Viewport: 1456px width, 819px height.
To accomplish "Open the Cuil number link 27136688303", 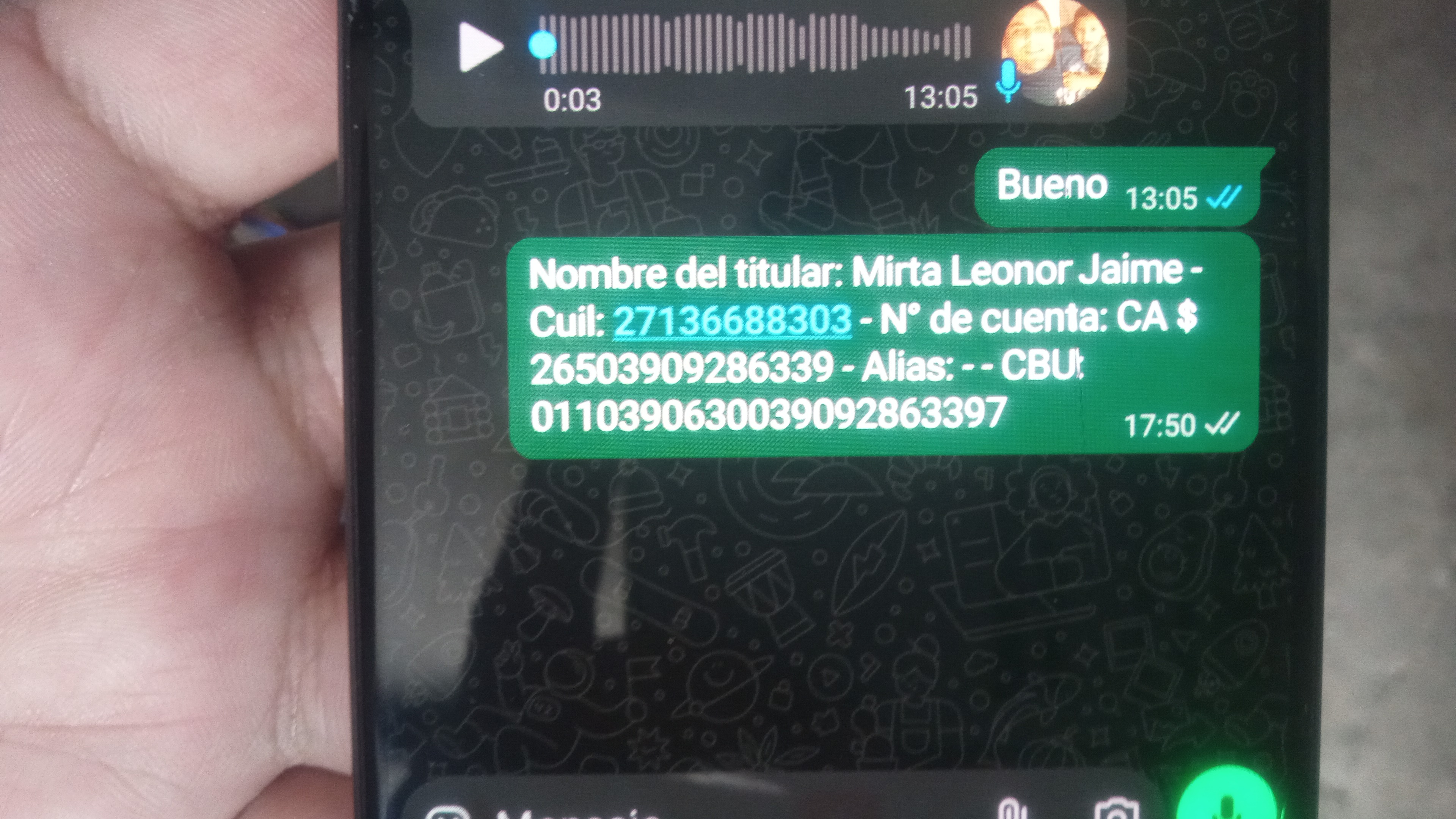I will pos(732,320).
